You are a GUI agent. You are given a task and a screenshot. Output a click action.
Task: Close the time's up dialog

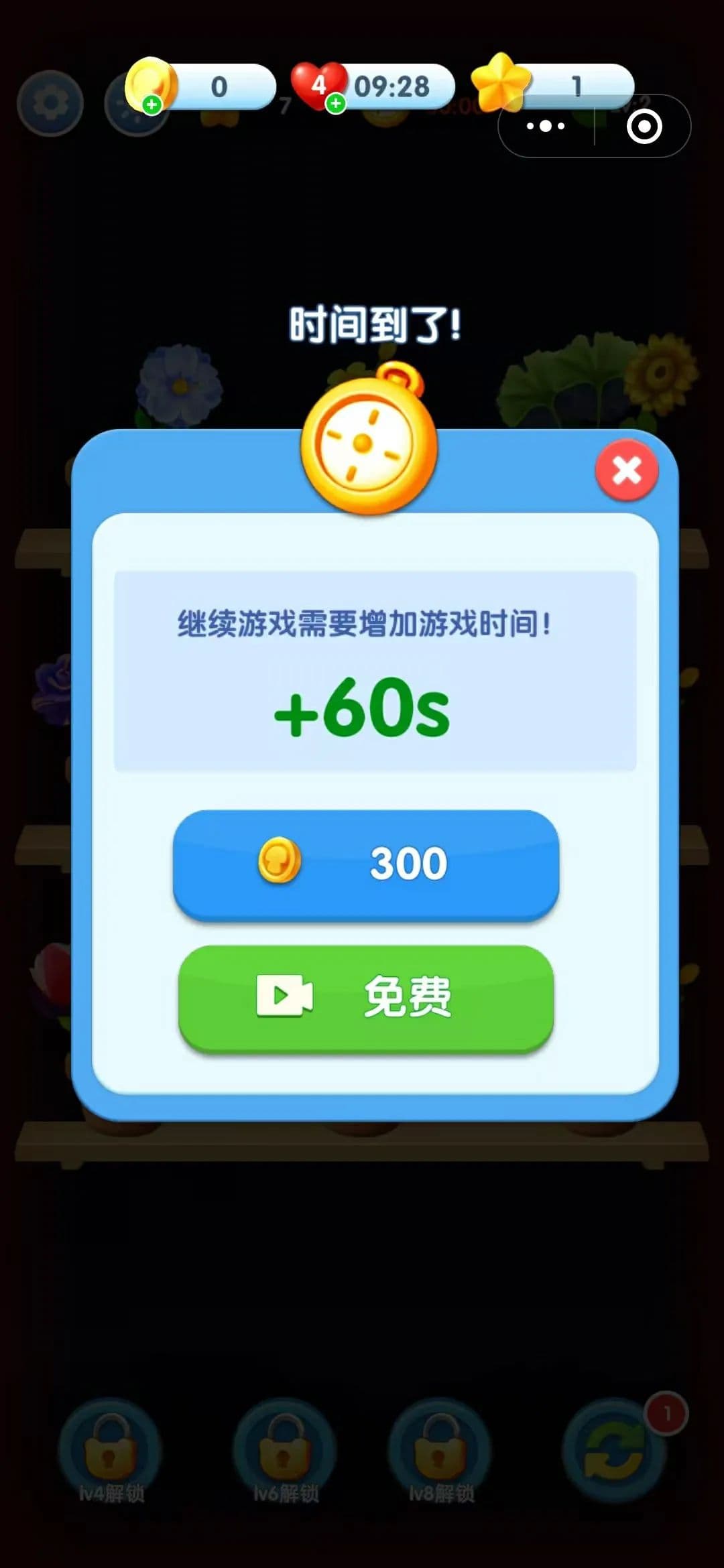coord(627,470)
